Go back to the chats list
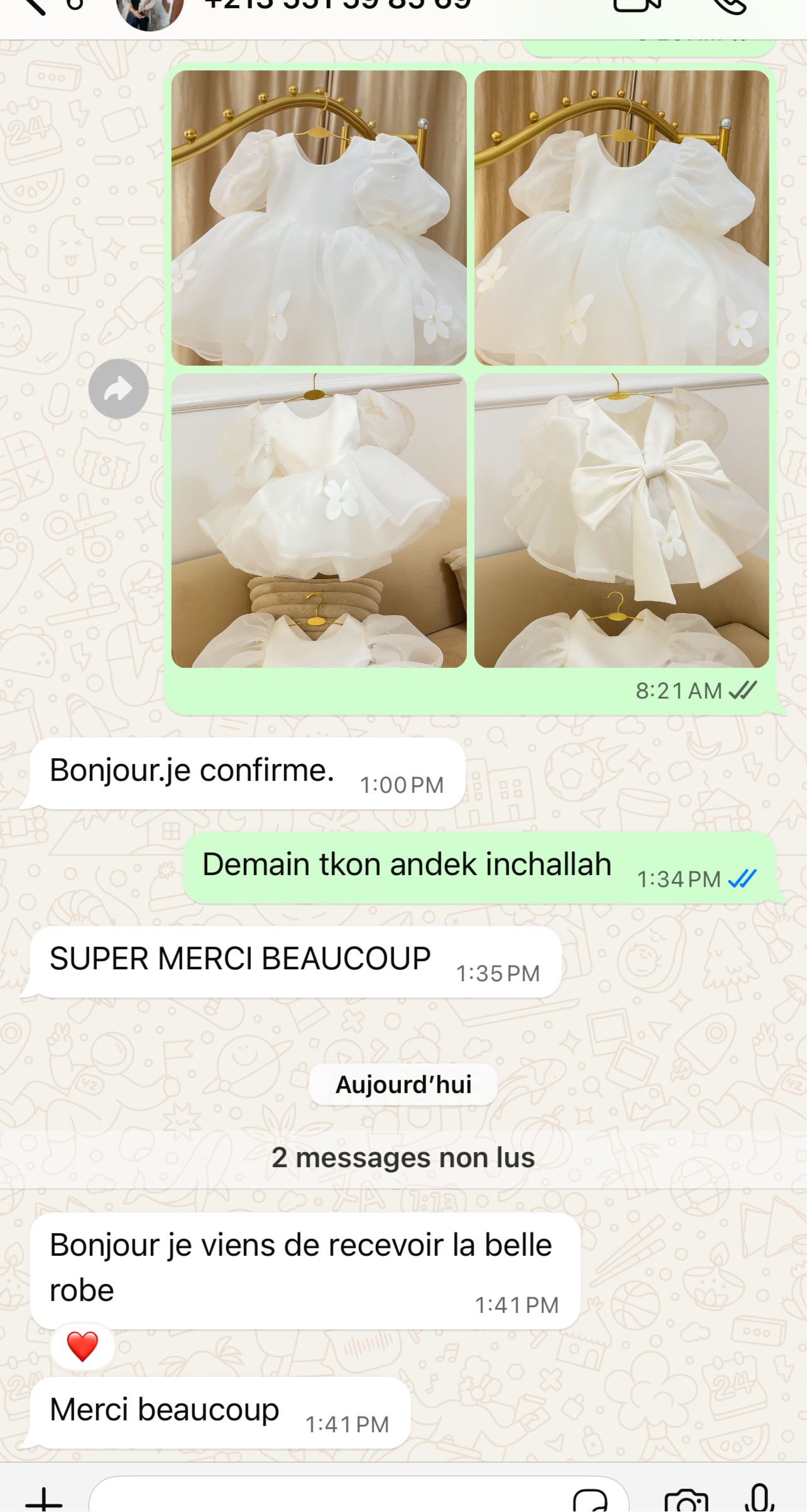Screen dimensions: 807x1512 pos(33,6)
